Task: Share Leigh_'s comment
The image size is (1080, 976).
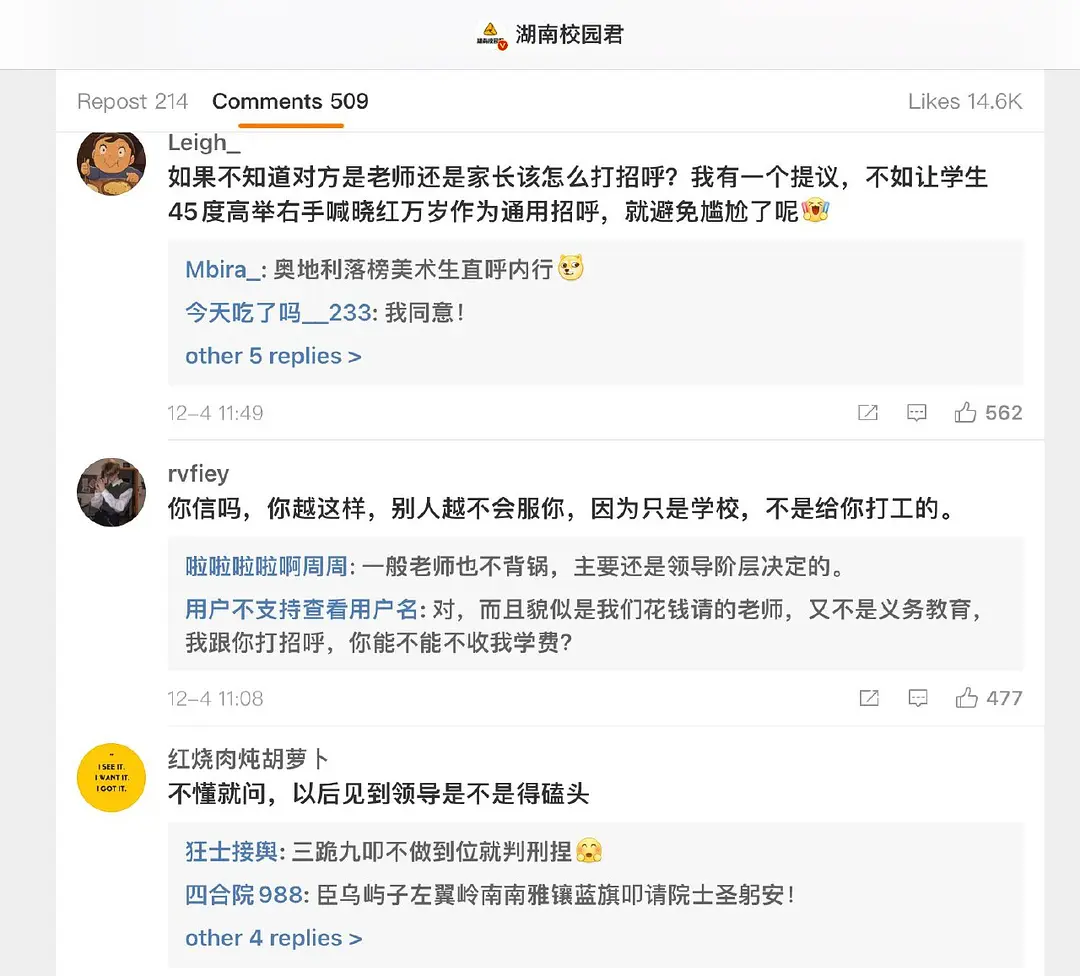Action: click(x=868, y=413)
